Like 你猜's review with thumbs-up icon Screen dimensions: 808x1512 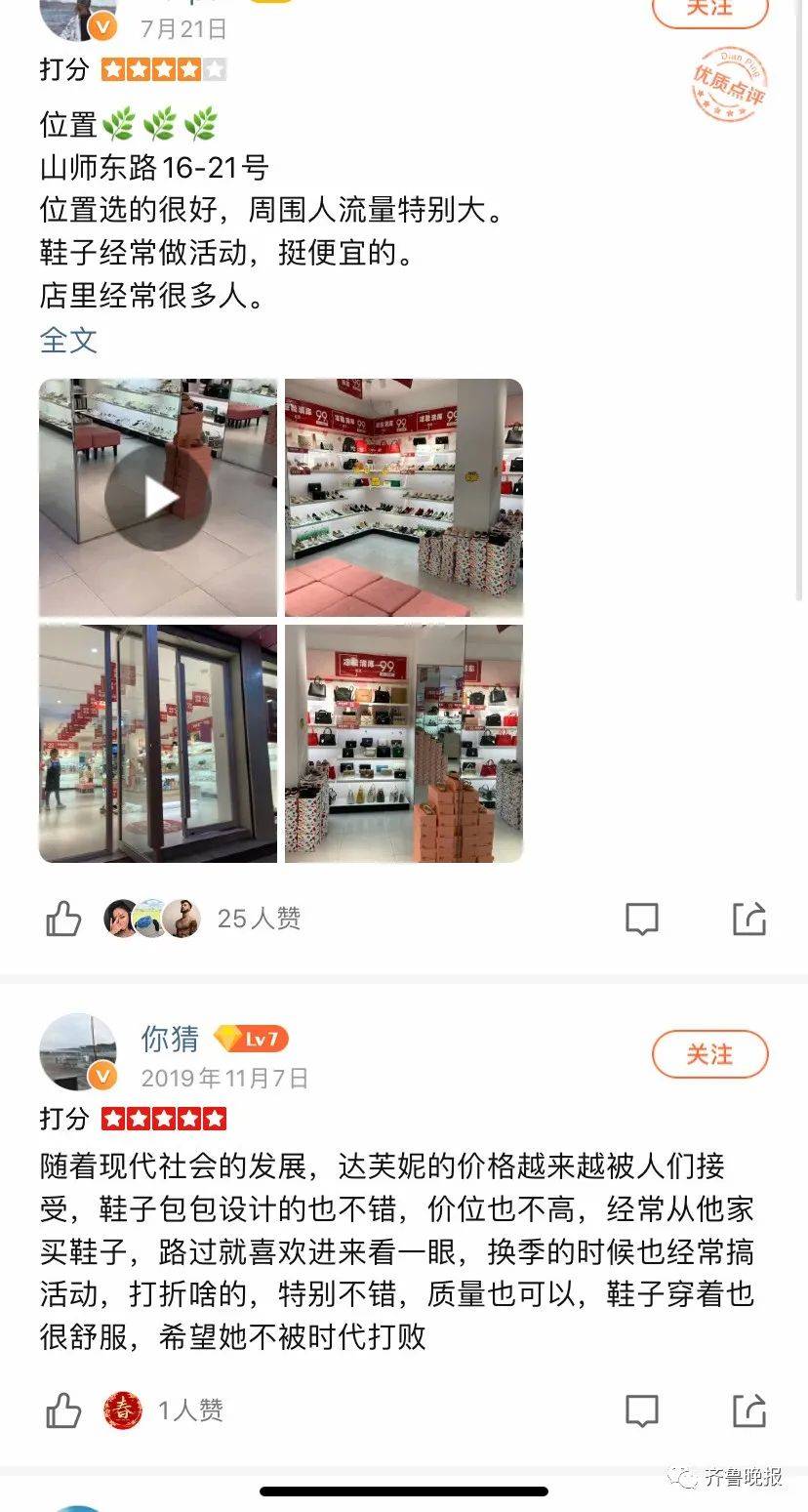tap(64, 1409)
